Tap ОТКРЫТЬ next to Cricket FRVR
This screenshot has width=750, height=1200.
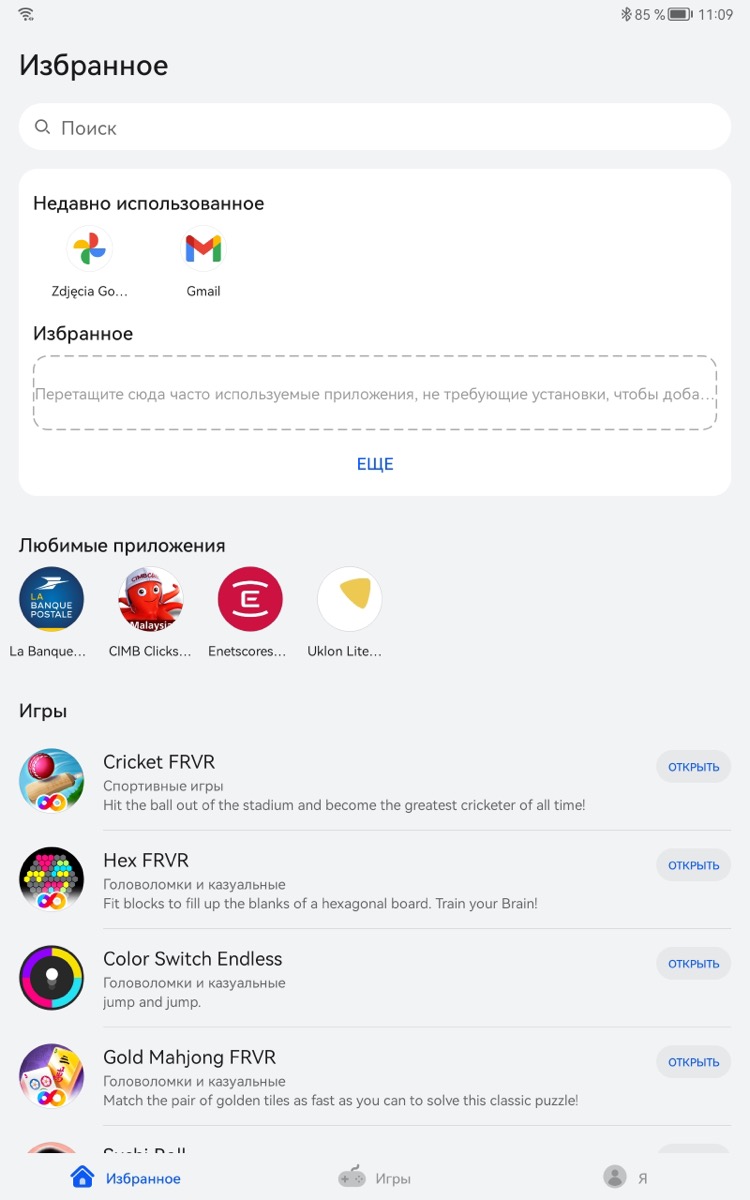click(x=693, y=767)
